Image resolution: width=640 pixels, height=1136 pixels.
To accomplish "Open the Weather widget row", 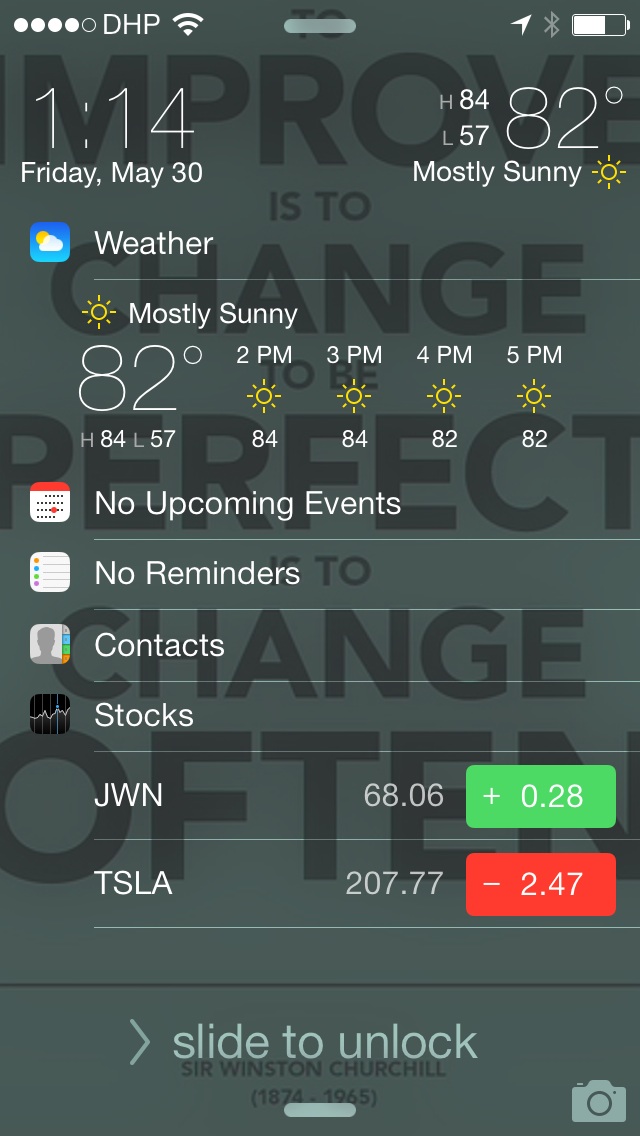I will 320,243.
